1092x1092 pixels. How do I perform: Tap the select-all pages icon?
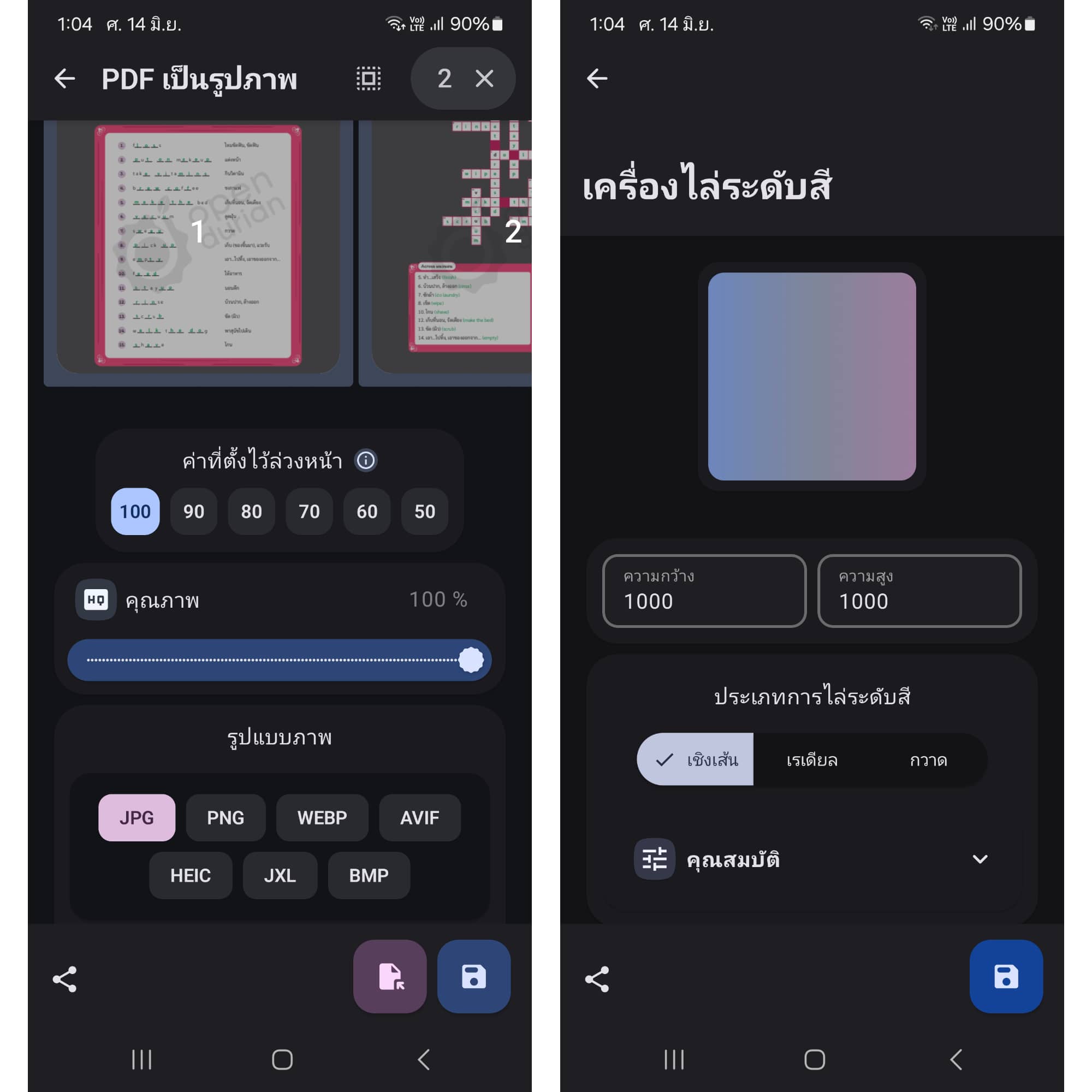coord(368,79)
